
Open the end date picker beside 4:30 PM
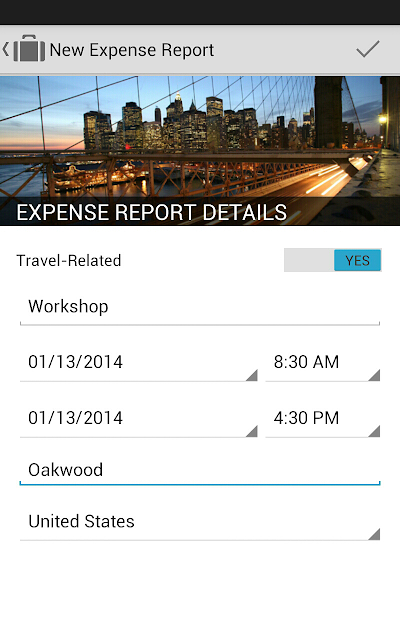tap(138, 419)
